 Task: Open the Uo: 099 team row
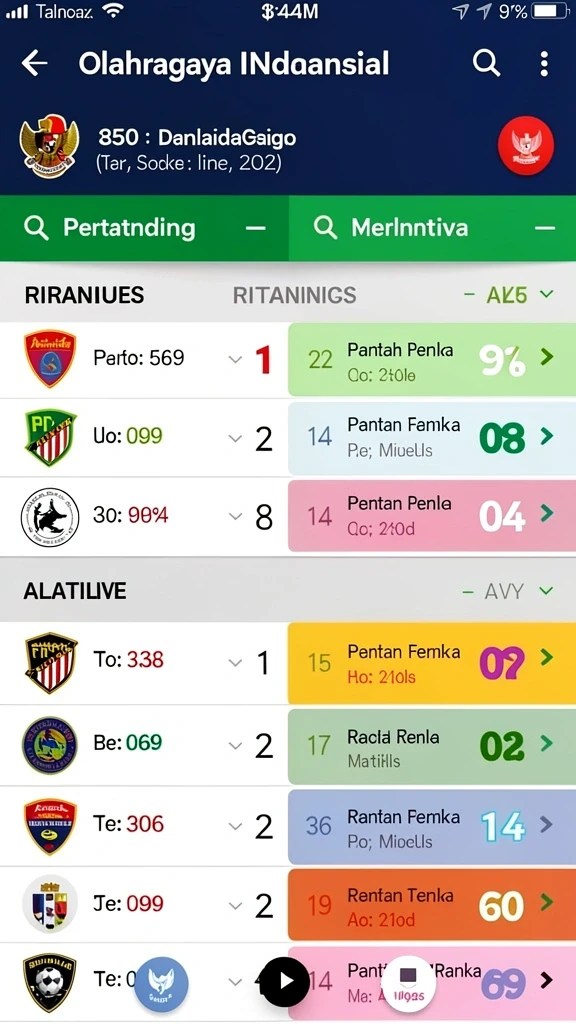coord(144,437)
